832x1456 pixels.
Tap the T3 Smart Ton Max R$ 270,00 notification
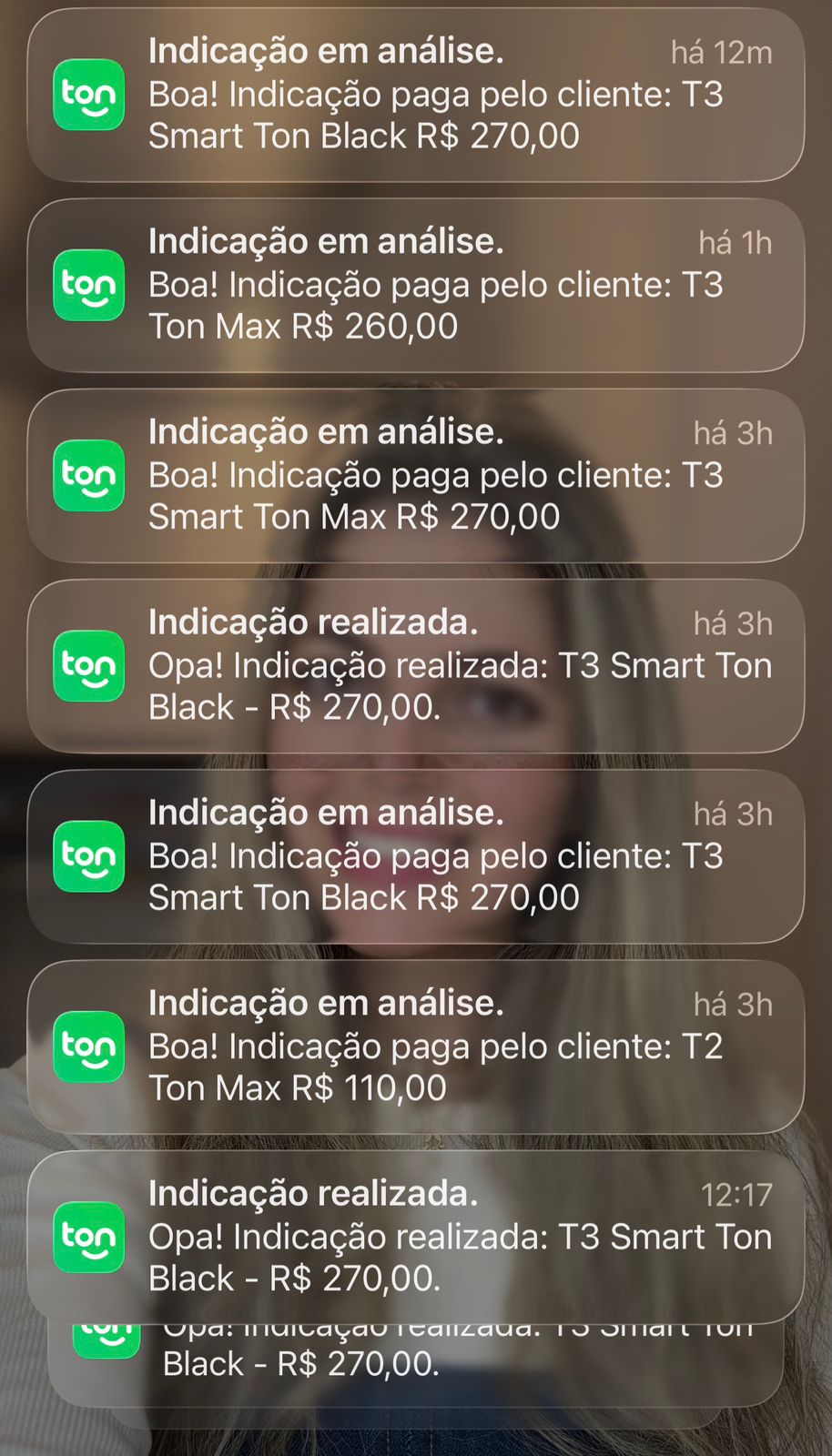[x=416, y=475]
